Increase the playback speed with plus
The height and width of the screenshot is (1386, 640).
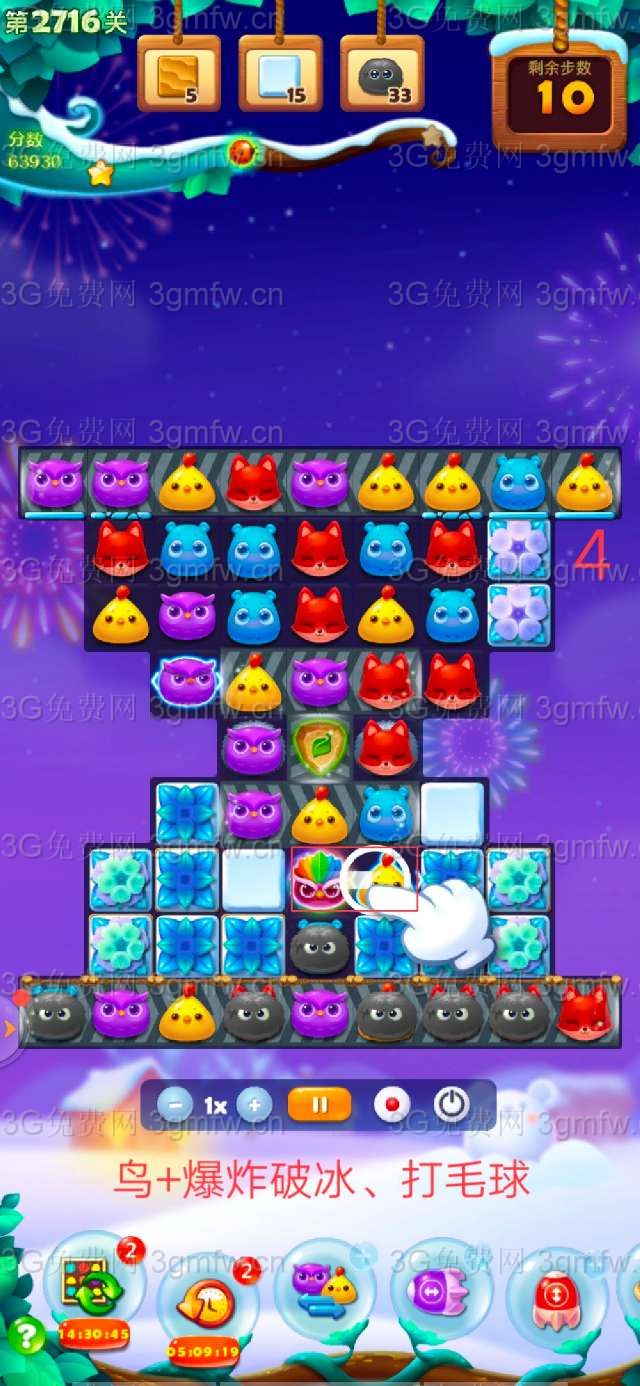tap(254, 1105)
